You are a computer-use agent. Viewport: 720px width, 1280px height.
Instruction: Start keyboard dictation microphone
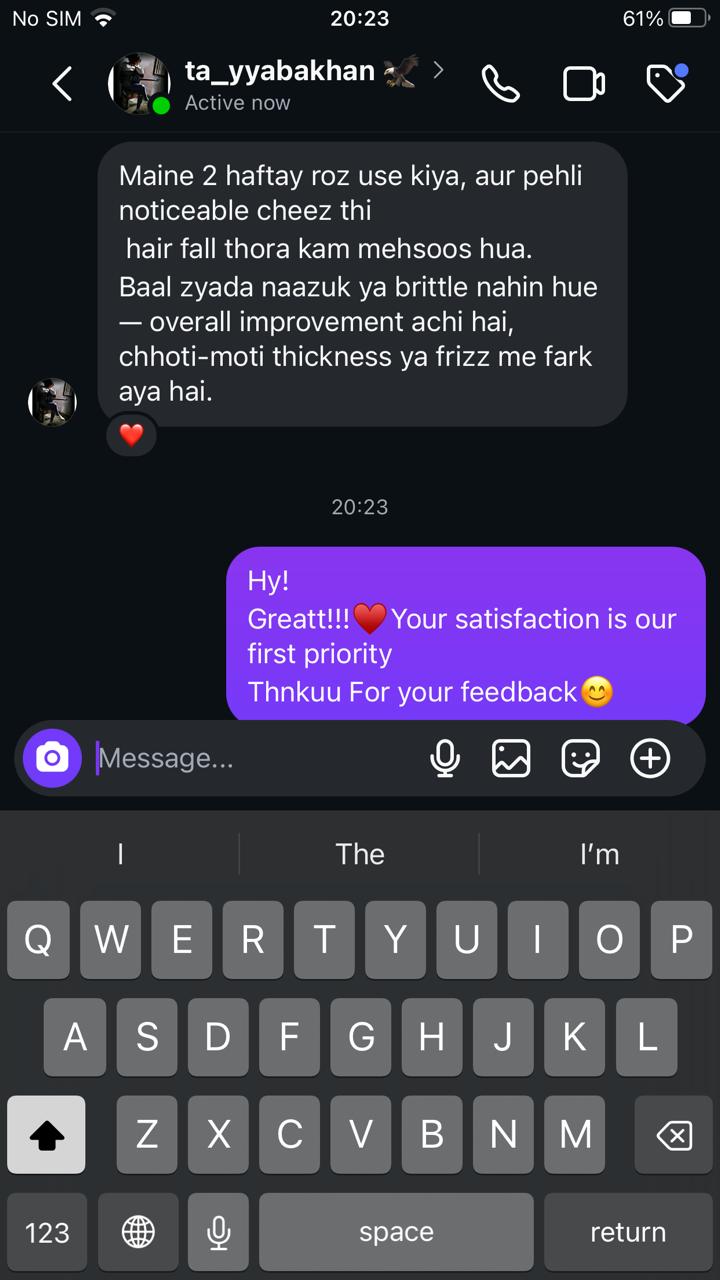(218, 1232)
